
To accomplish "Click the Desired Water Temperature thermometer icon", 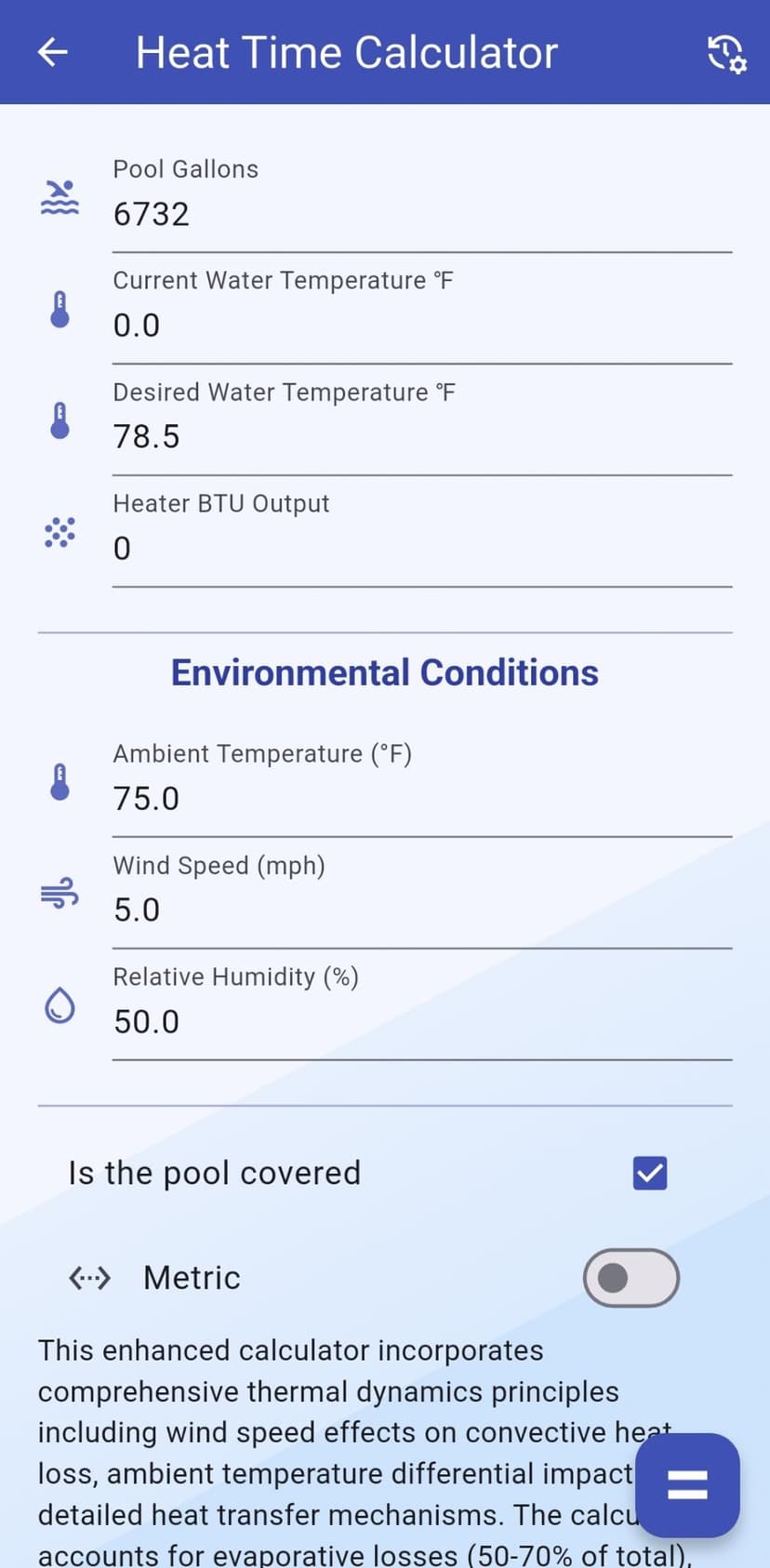I will coord(59,419).
